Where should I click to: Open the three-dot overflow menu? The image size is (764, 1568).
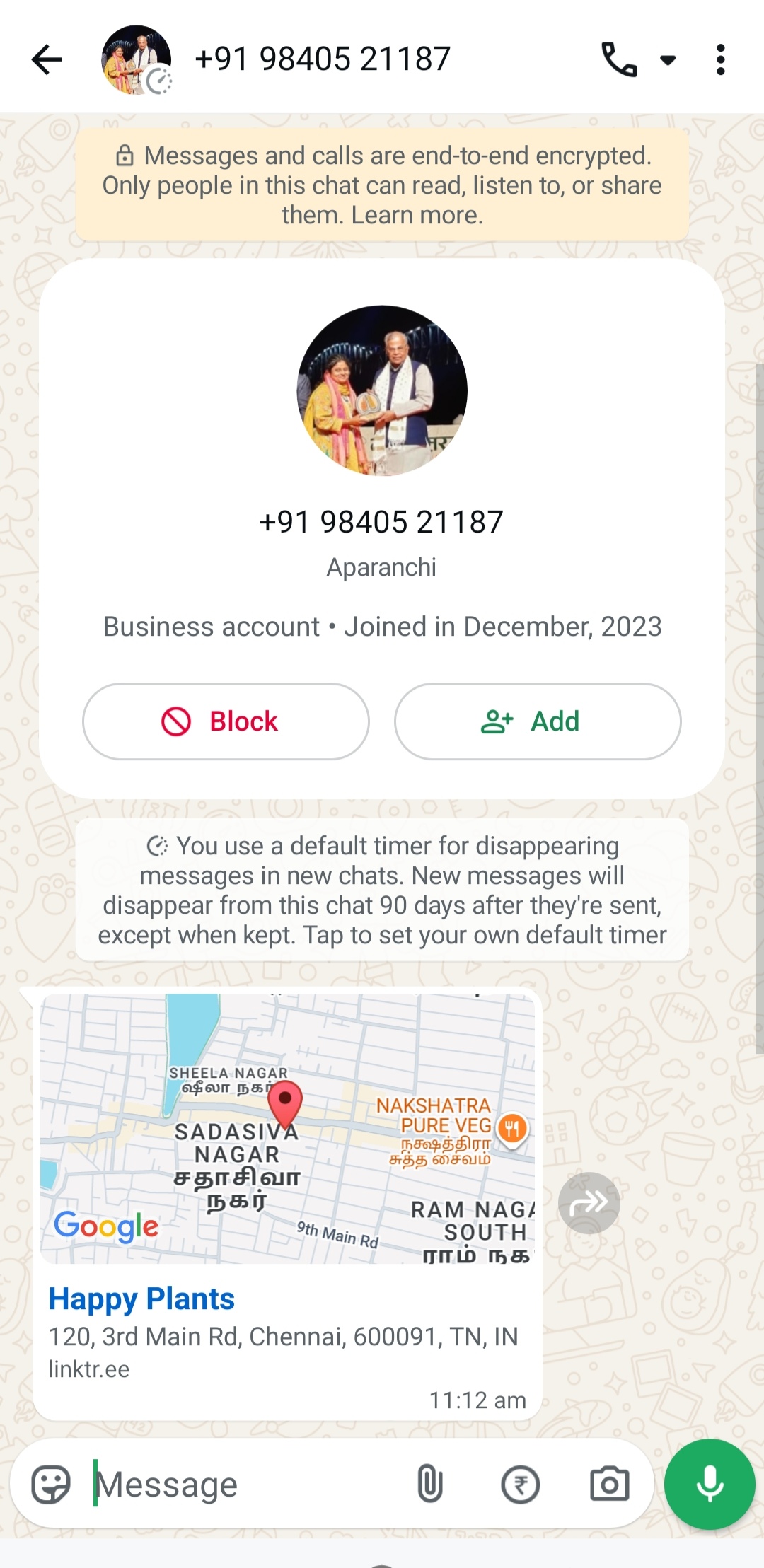coord(720,59)
